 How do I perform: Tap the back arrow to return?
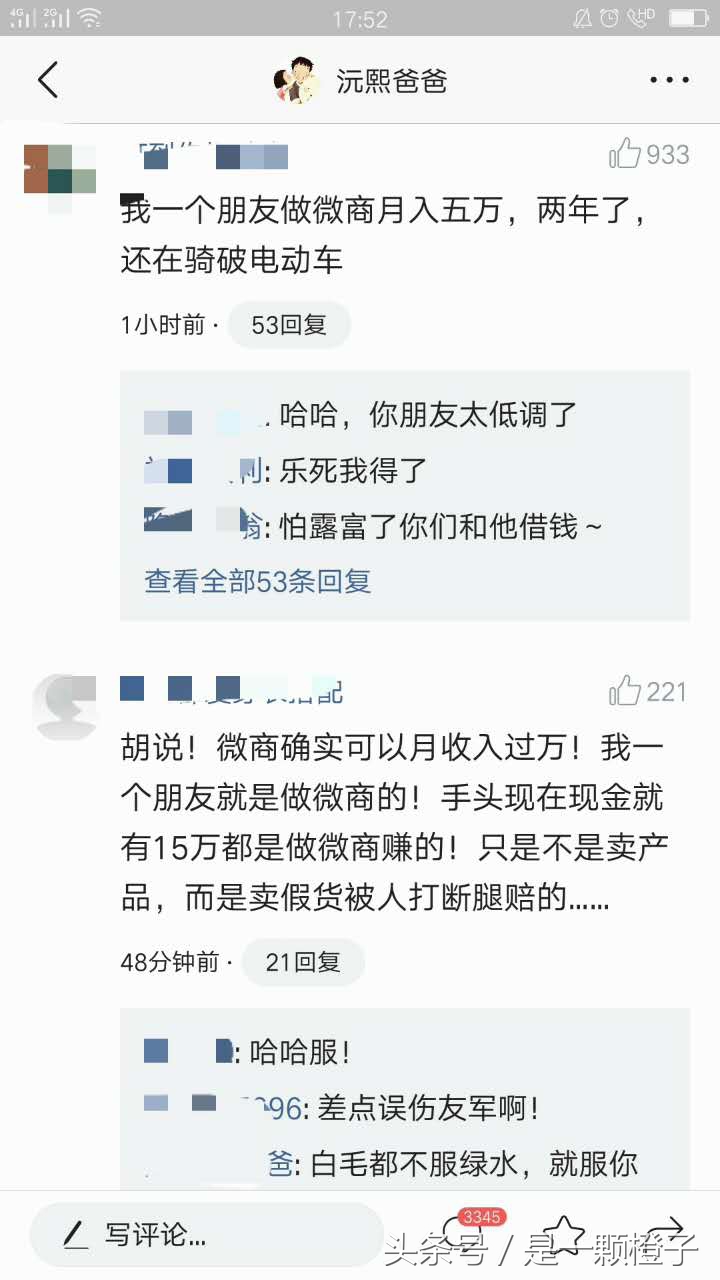pyautogui.click(x=47, y=79)
